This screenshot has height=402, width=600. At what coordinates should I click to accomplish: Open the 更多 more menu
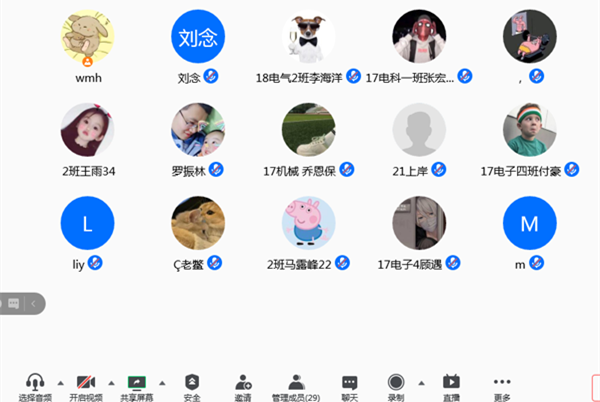click(502, 385)
